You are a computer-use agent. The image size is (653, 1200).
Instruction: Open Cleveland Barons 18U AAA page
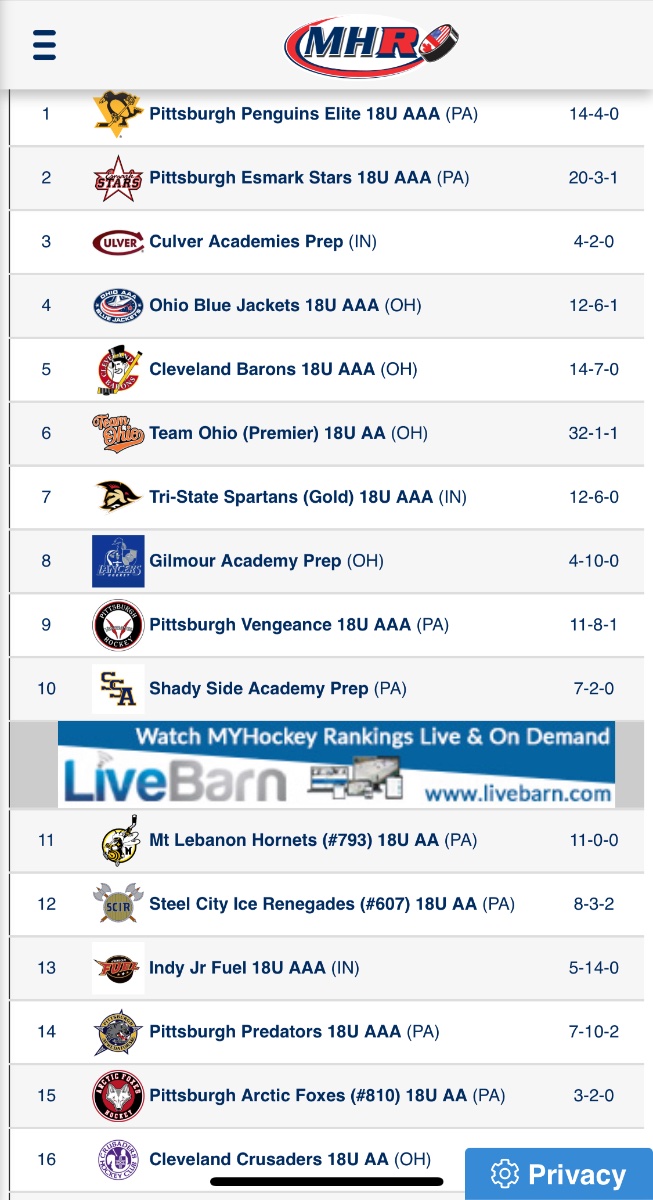(262, 369)
